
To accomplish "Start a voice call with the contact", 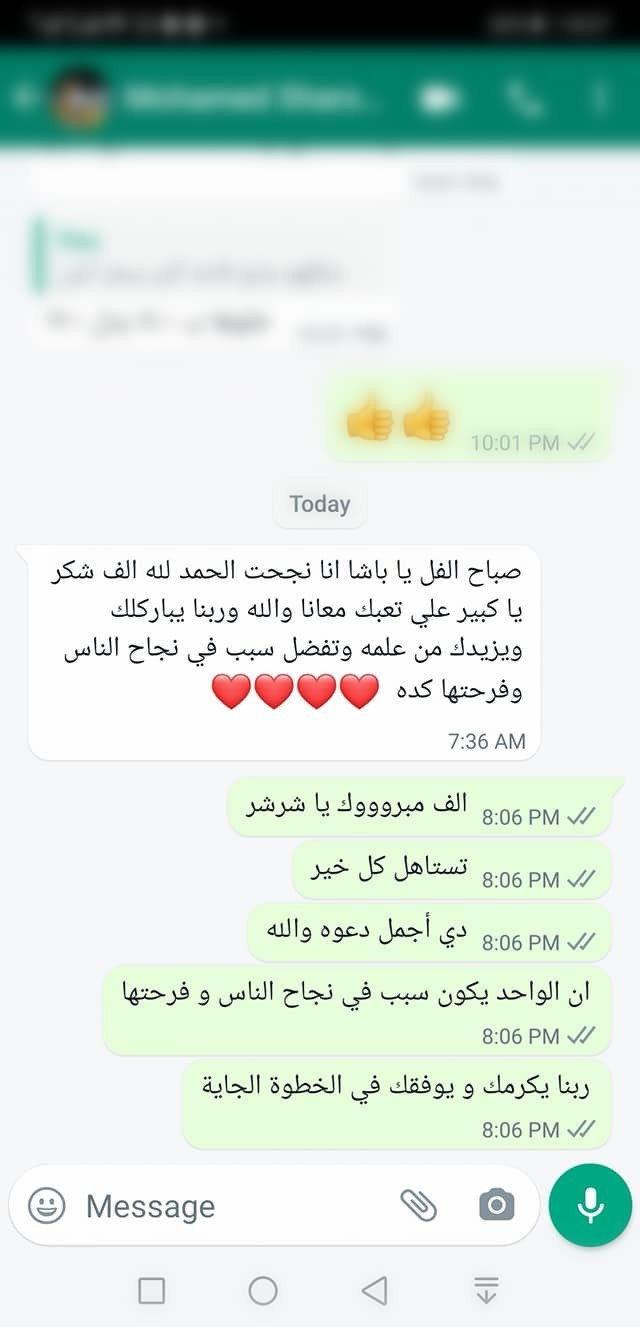I will pos(519,98).
